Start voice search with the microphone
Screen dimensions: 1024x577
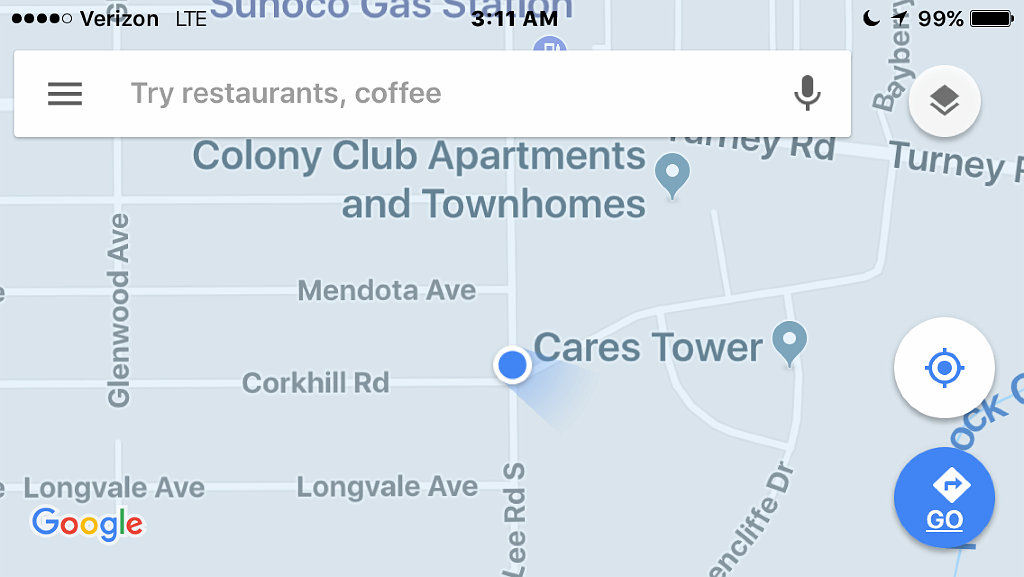(807, 94)
